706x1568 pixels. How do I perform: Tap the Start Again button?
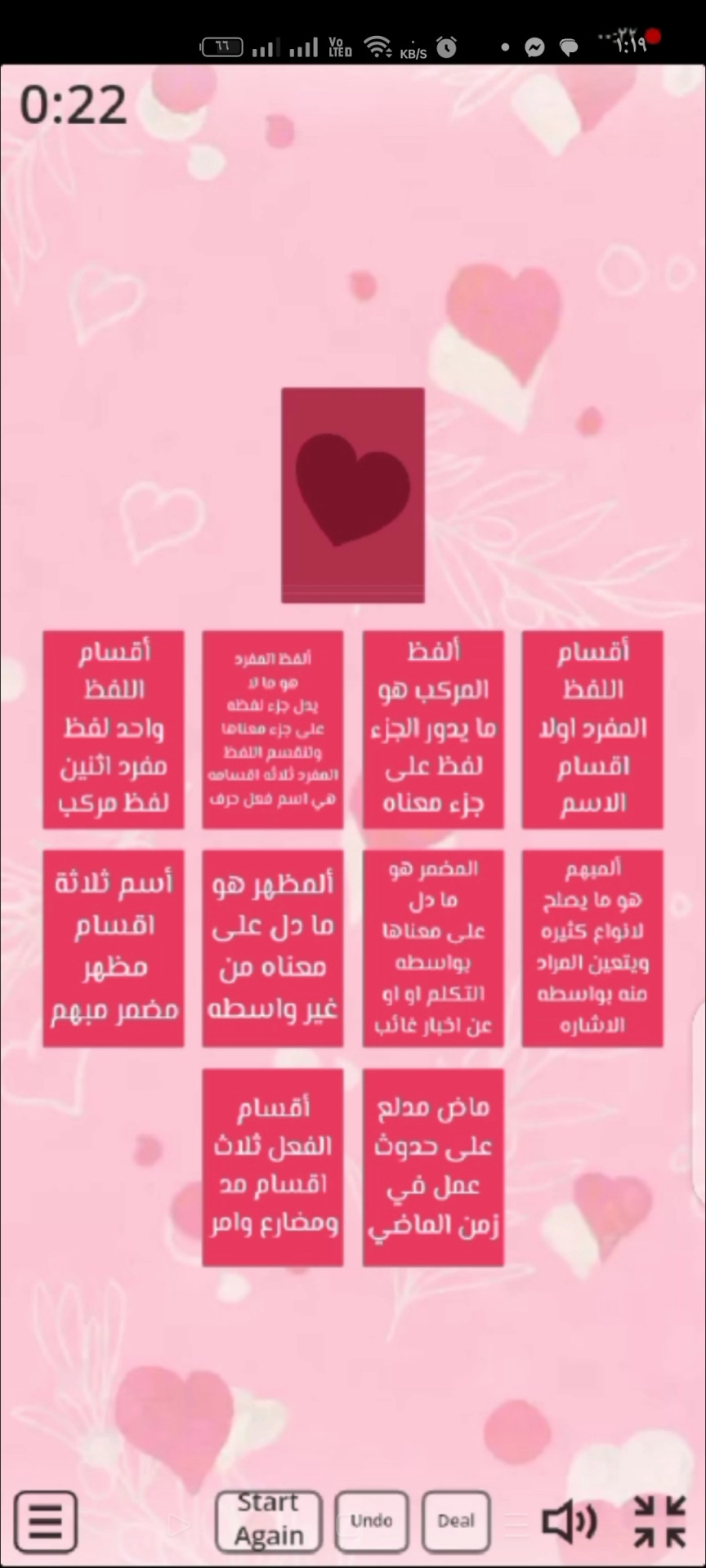[x=268, y=1521]
